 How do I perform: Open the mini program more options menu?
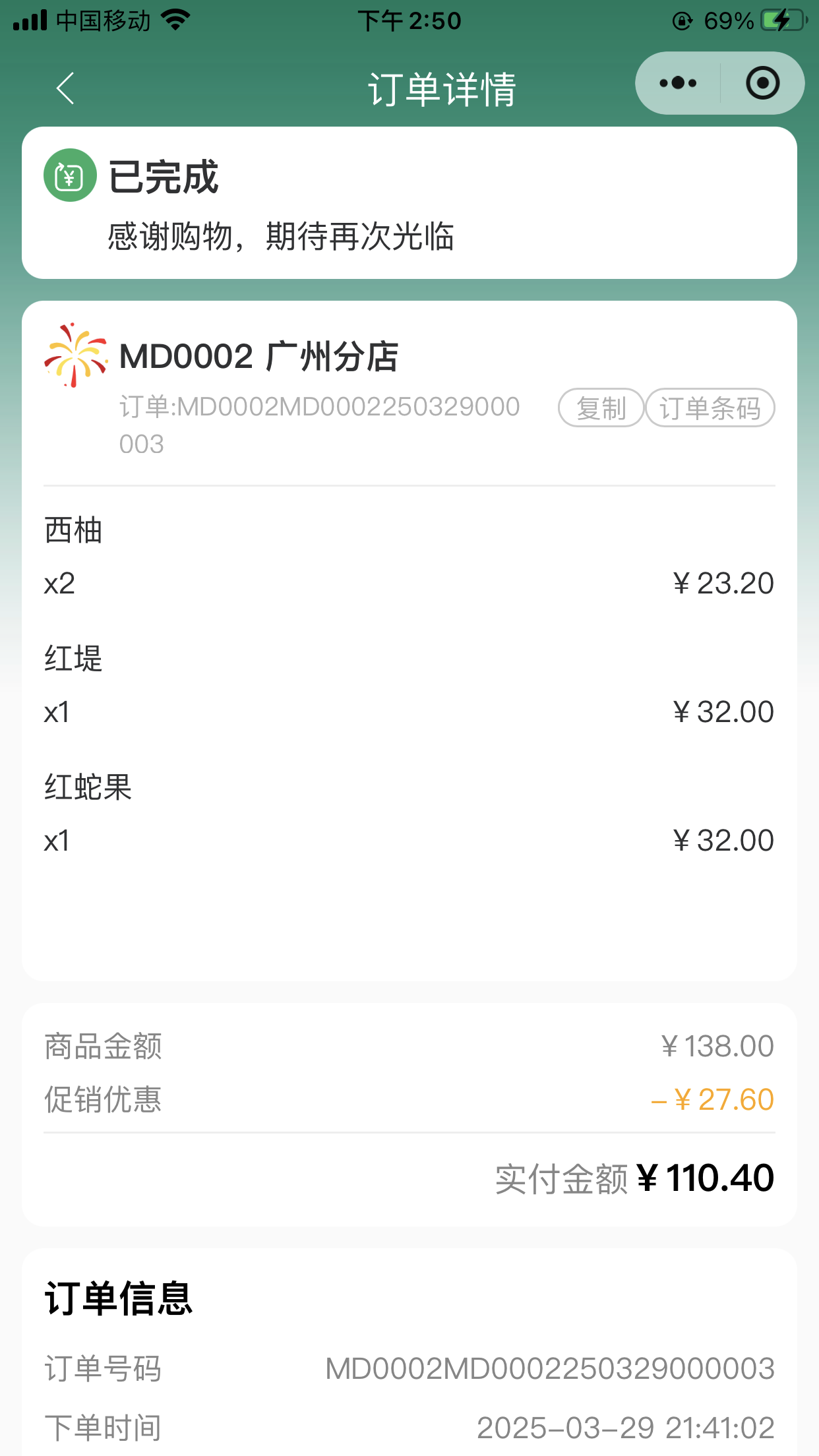pyautogui.click(x=678, y=83)
